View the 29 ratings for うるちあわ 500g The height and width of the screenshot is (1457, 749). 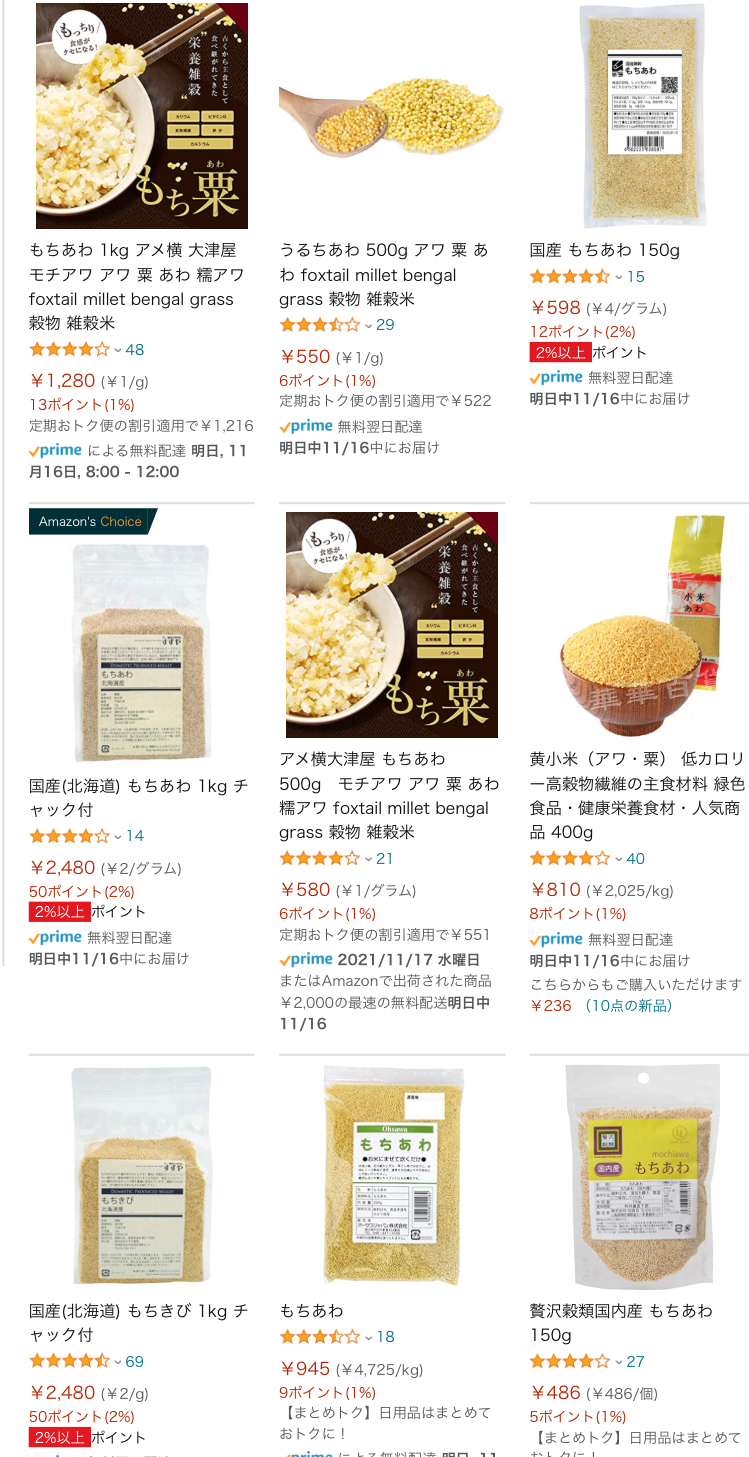[385, 325]
